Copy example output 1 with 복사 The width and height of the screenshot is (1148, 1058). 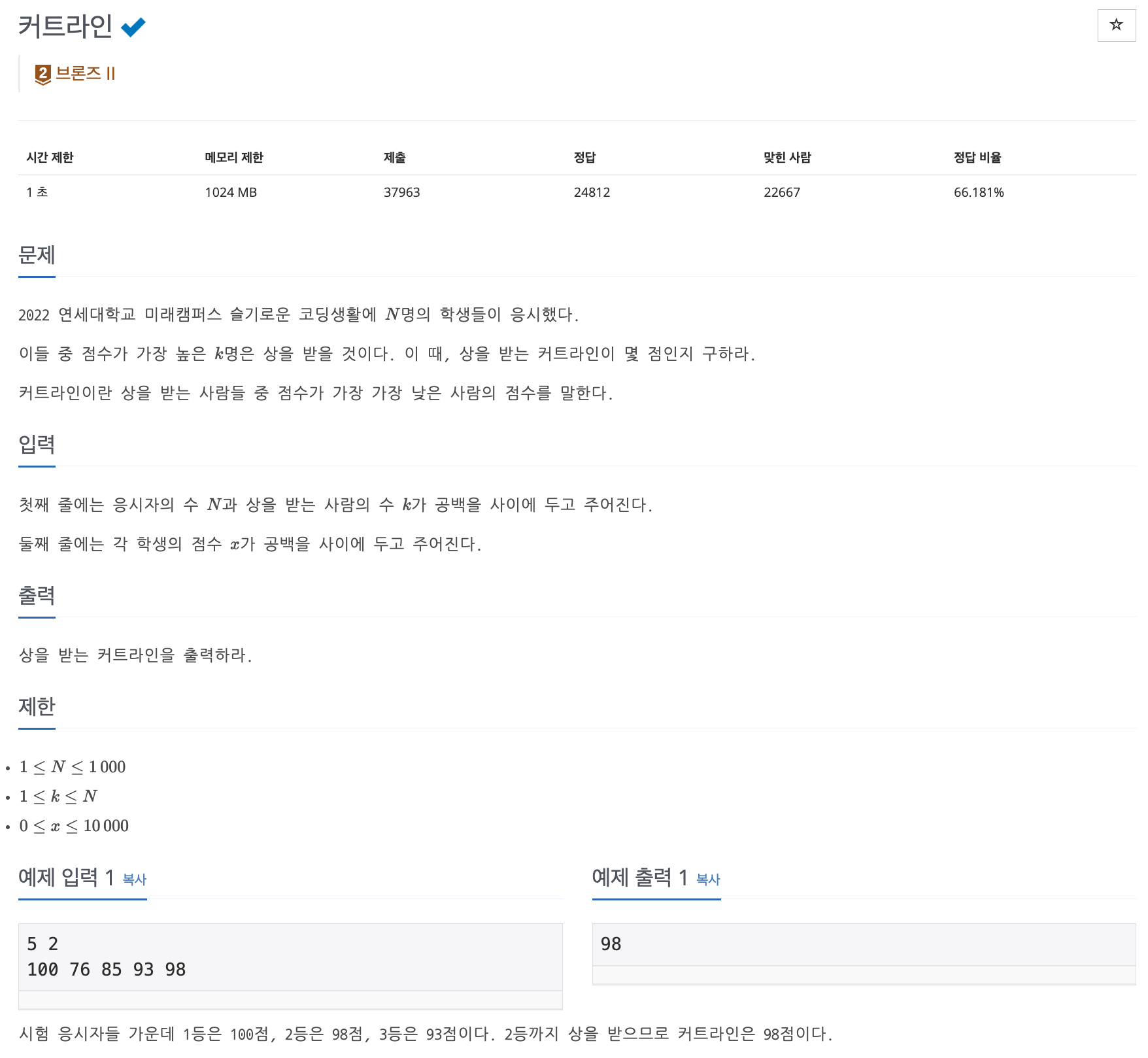(708, 879)
